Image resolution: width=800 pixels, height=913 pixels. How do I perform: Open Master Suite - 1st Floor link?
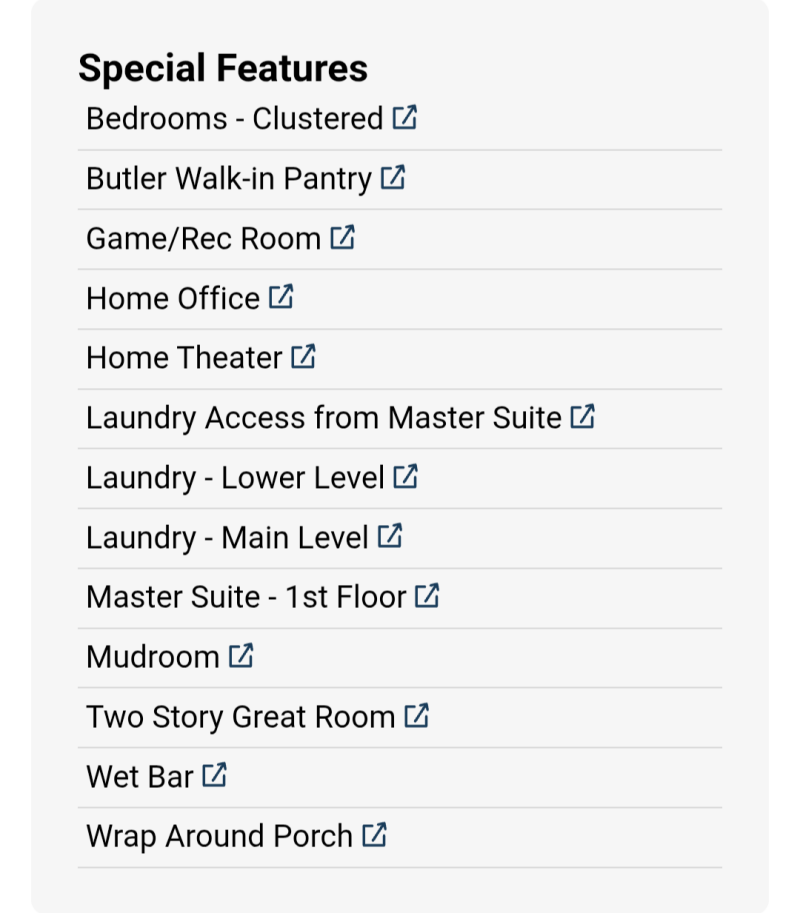pyautogui.click(x=262, y=598)
